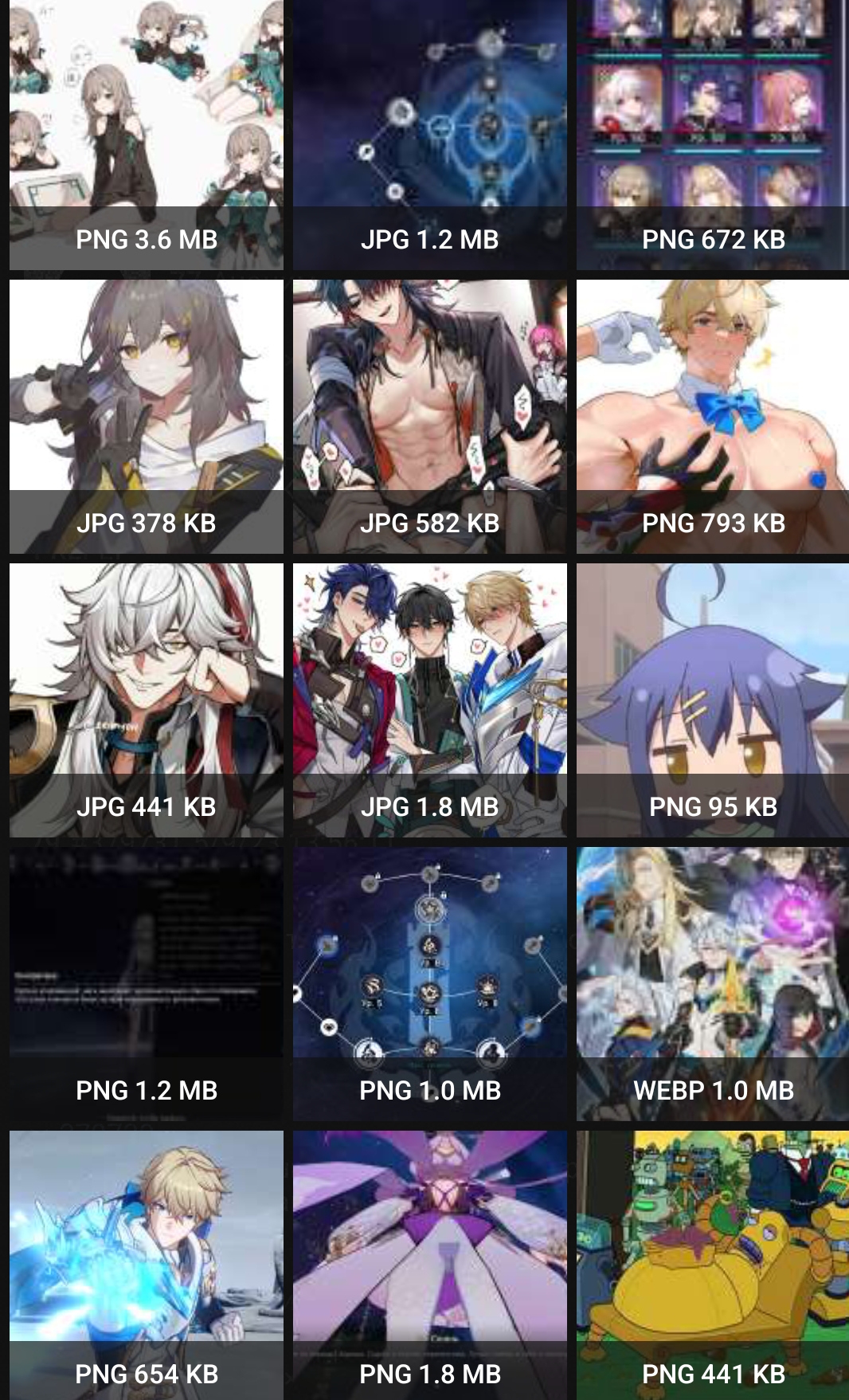View the JPG 582 KB image
The image size is (849, 1400).
430,417
